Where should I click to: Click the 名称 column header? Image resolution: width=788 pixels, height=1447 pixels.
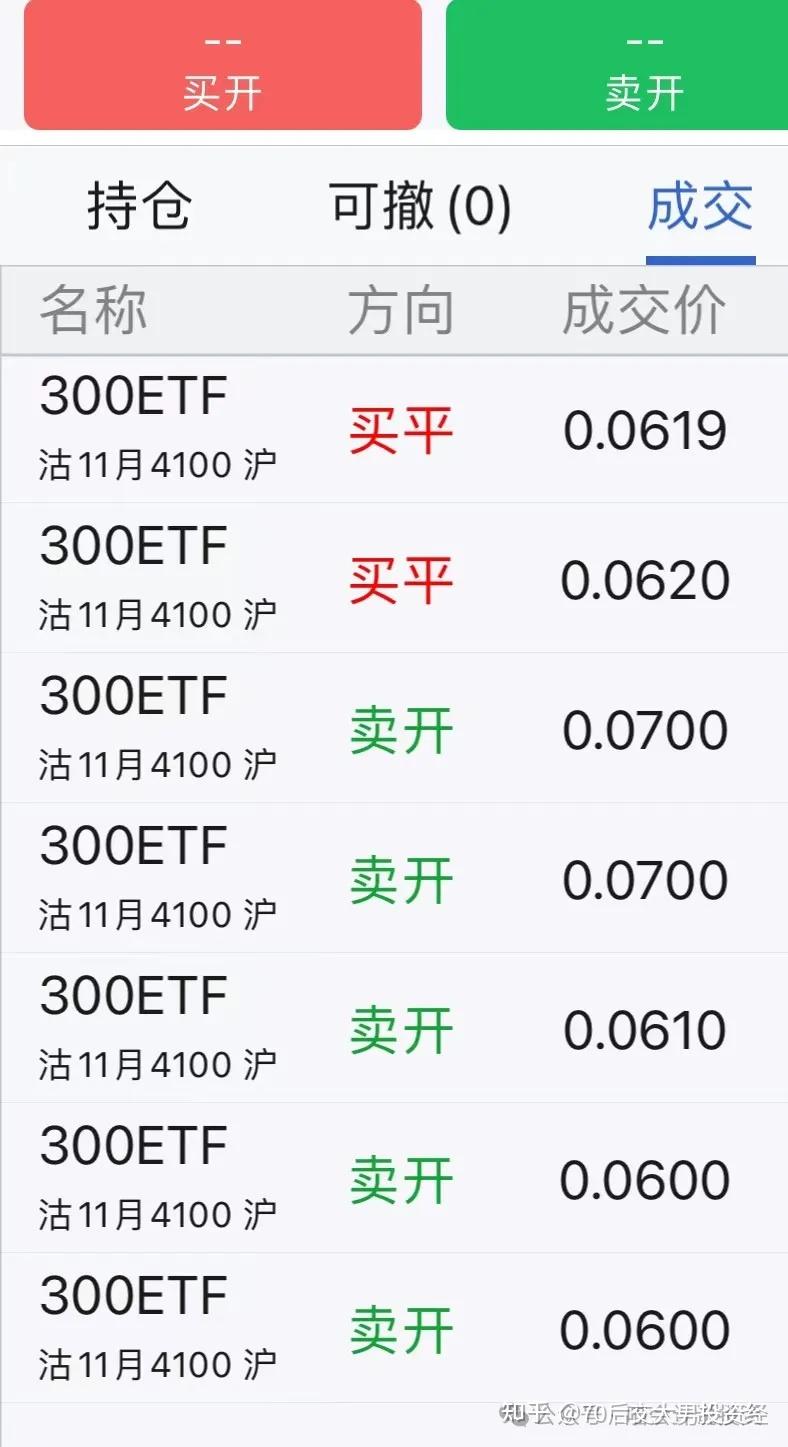(90, 310)
